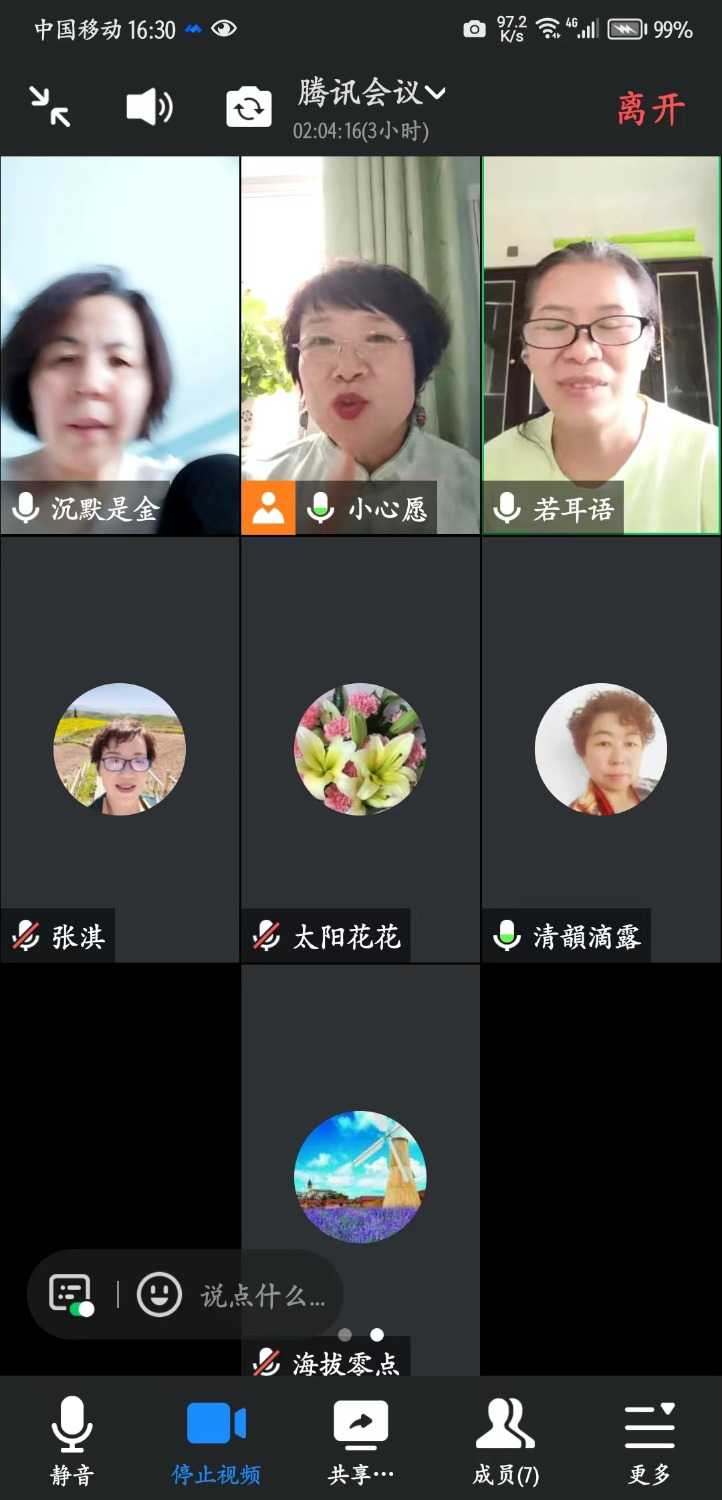
Task: Open the chat messages icon
Action: tap(72, 1296)
